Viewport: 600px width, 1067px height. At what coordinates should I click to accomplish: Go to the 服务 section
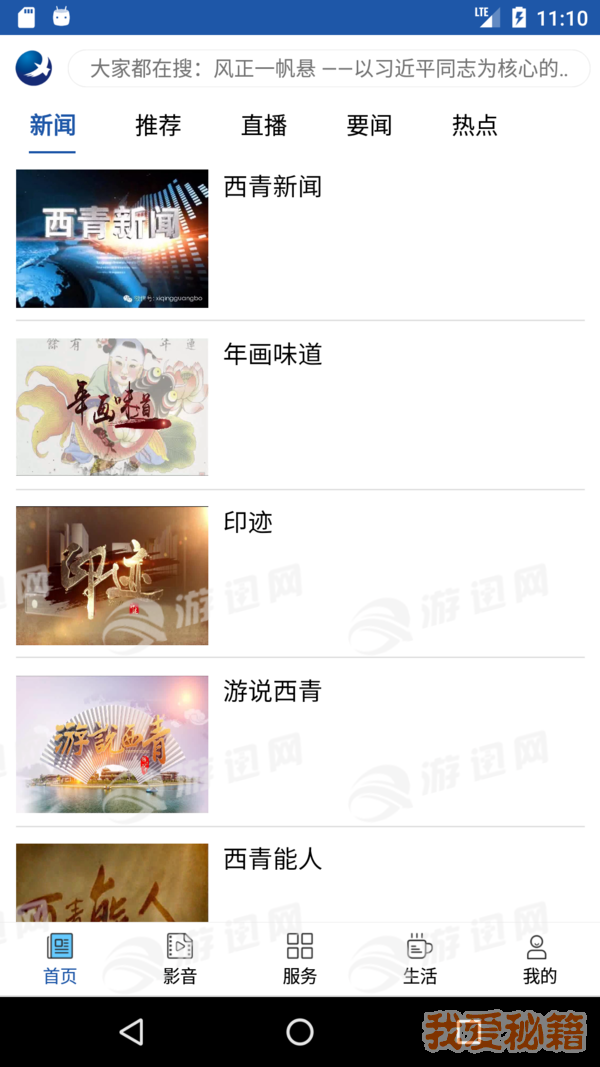coord(300,959)
